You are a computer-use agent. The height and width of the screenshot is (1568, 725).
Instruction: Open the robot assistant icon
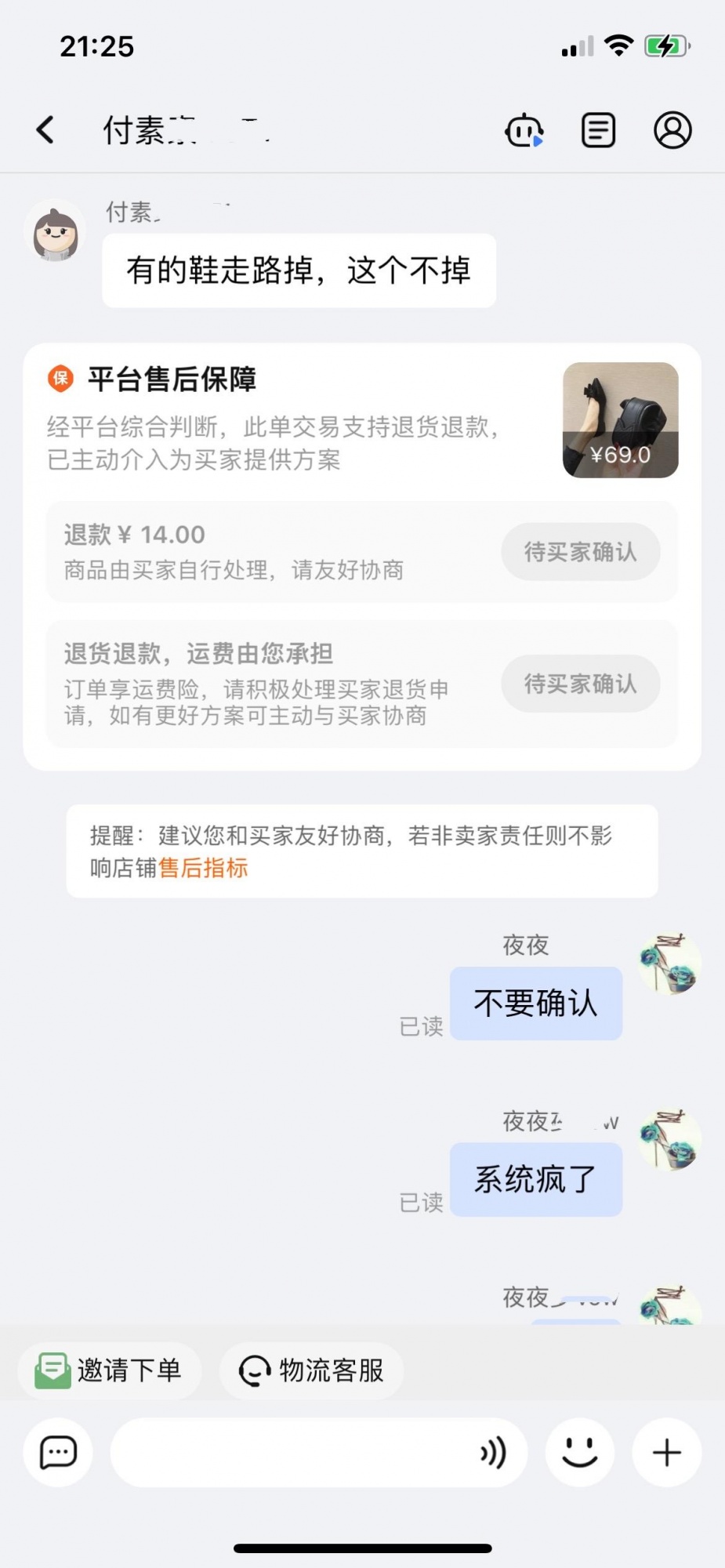[524, 130]
